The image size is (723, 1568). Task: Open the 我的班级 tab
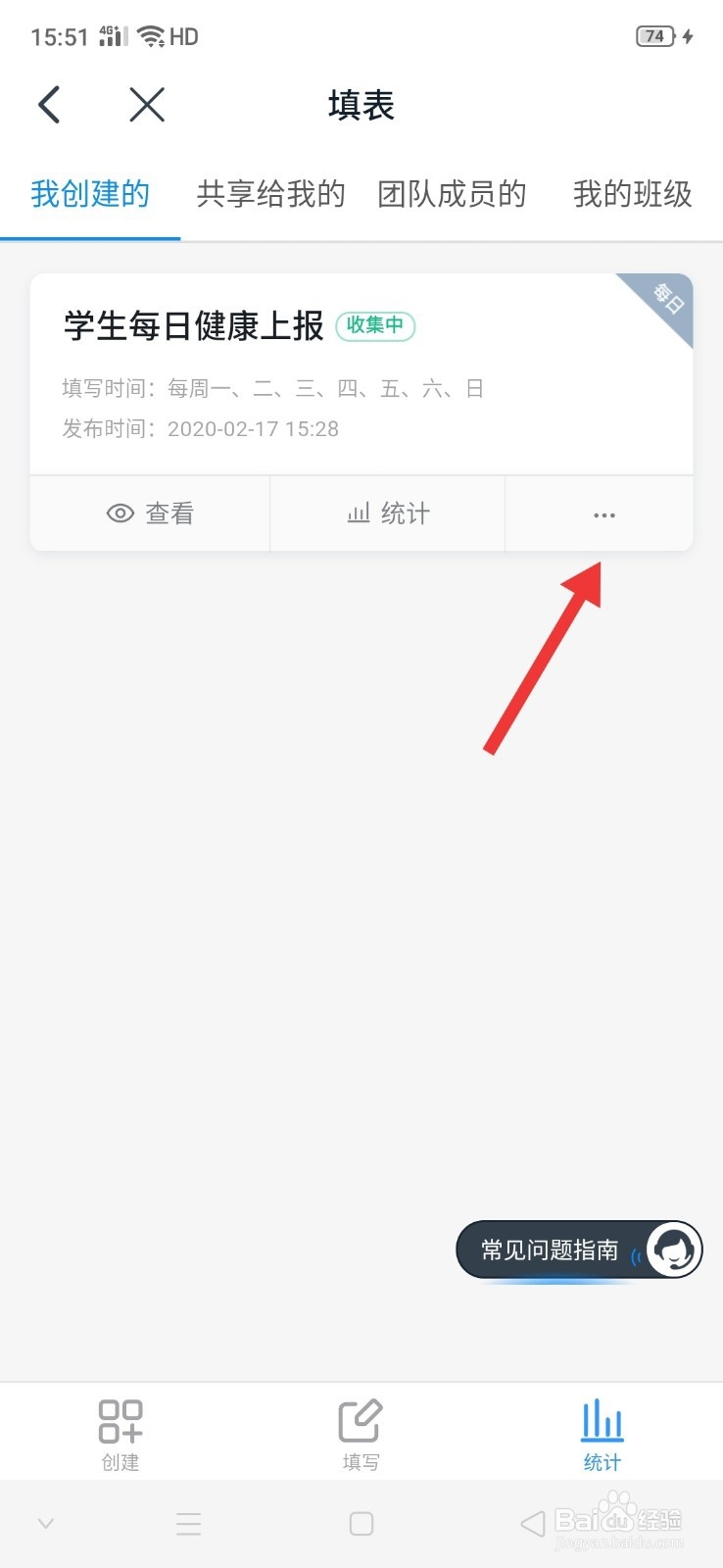[633, 194]
